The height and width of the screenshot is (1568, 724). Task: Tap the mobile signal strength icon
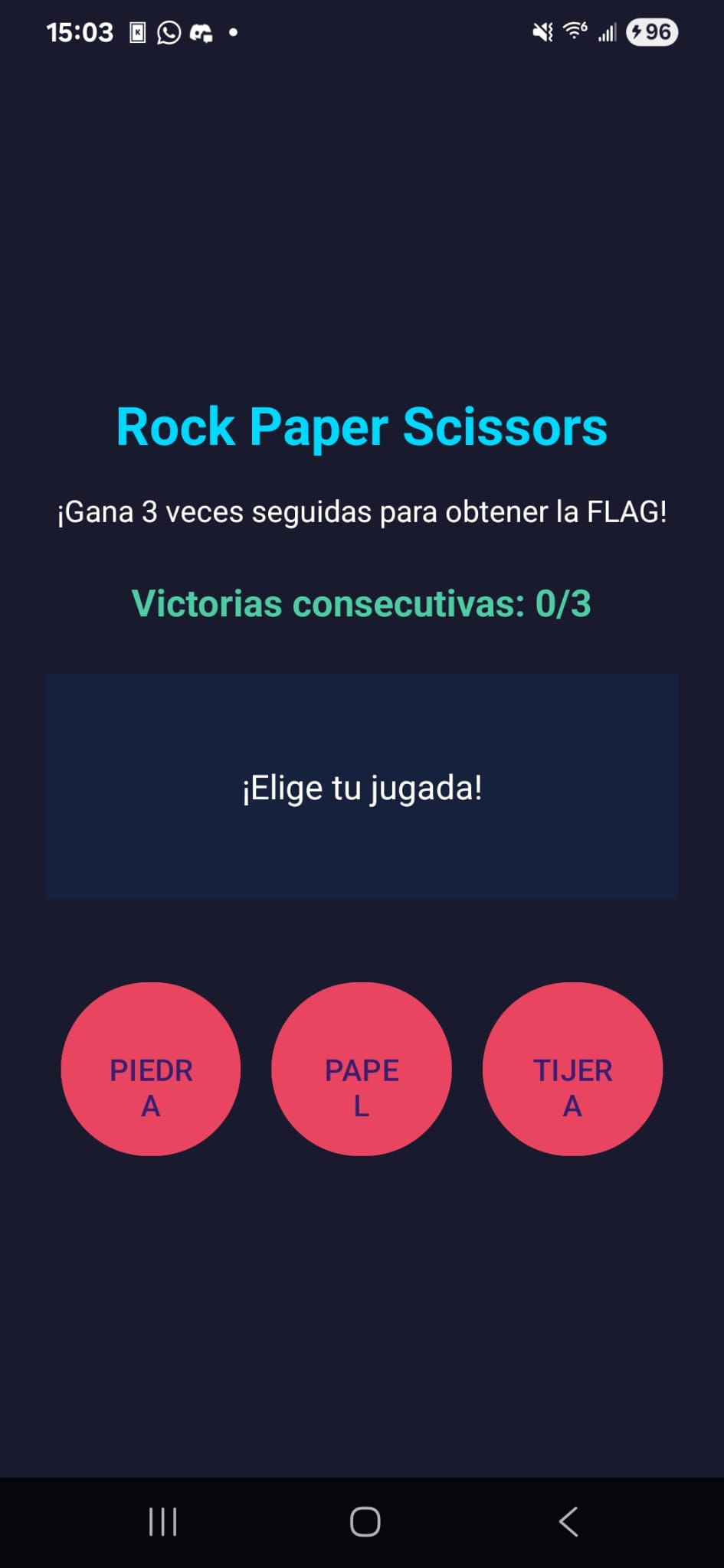pyautogui.click(x=608, y=32)
